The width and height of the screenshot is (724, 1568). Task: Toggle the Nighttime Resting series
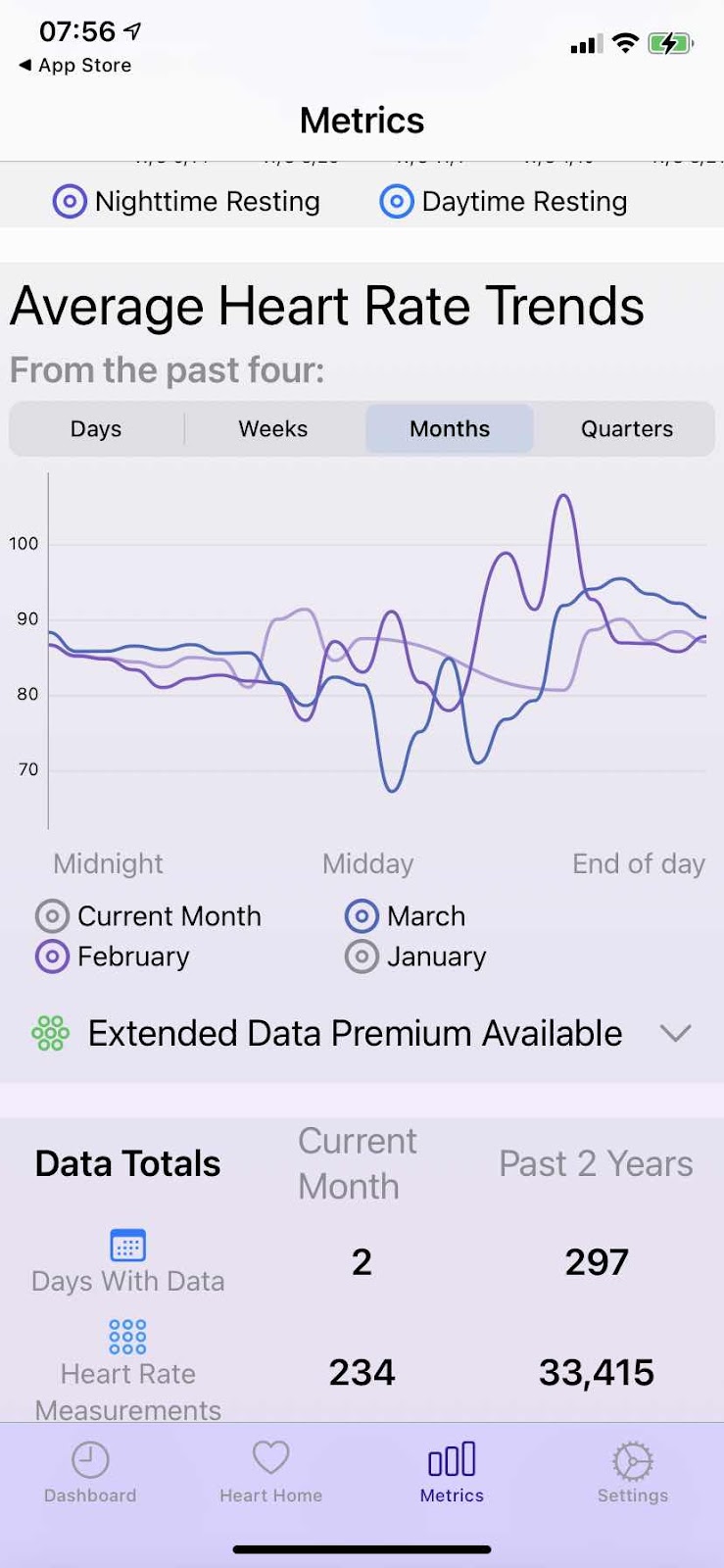tap(186, 202)
